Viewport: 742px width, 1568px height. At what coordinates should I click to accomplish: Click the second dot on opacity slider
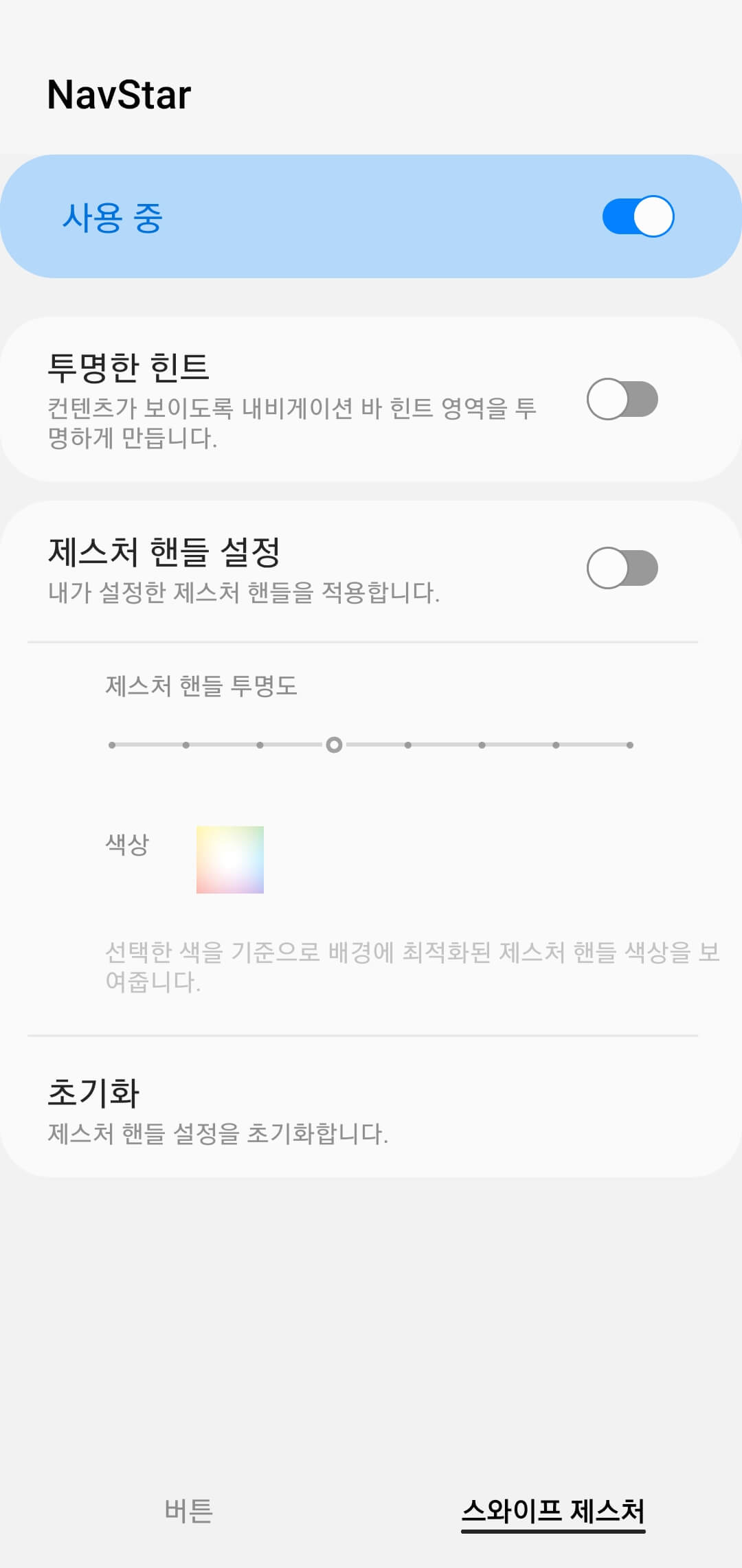click(186, 745)
